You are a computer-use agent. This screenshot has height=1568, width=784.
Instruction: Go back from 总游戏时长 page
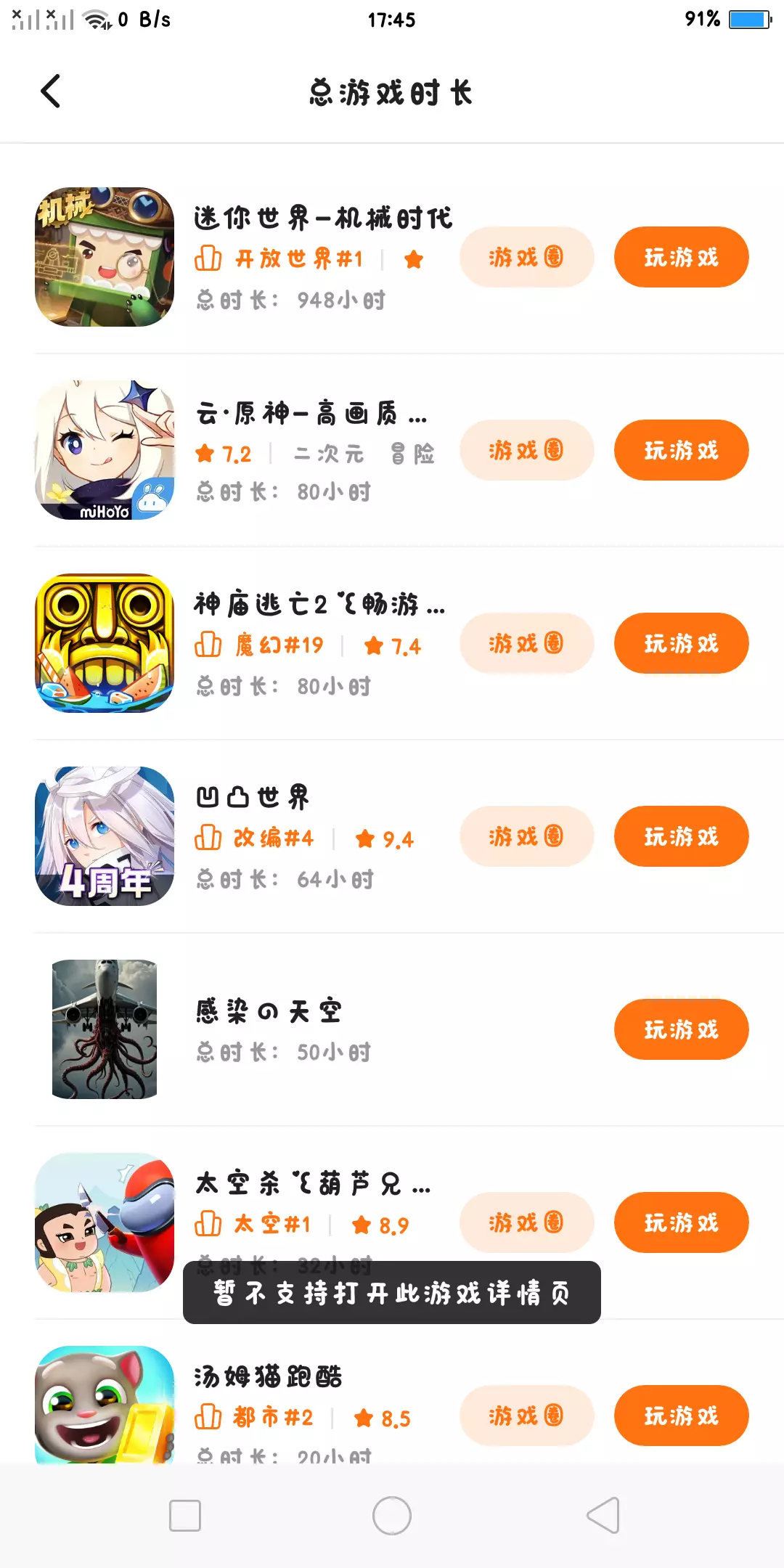point(51,92)
